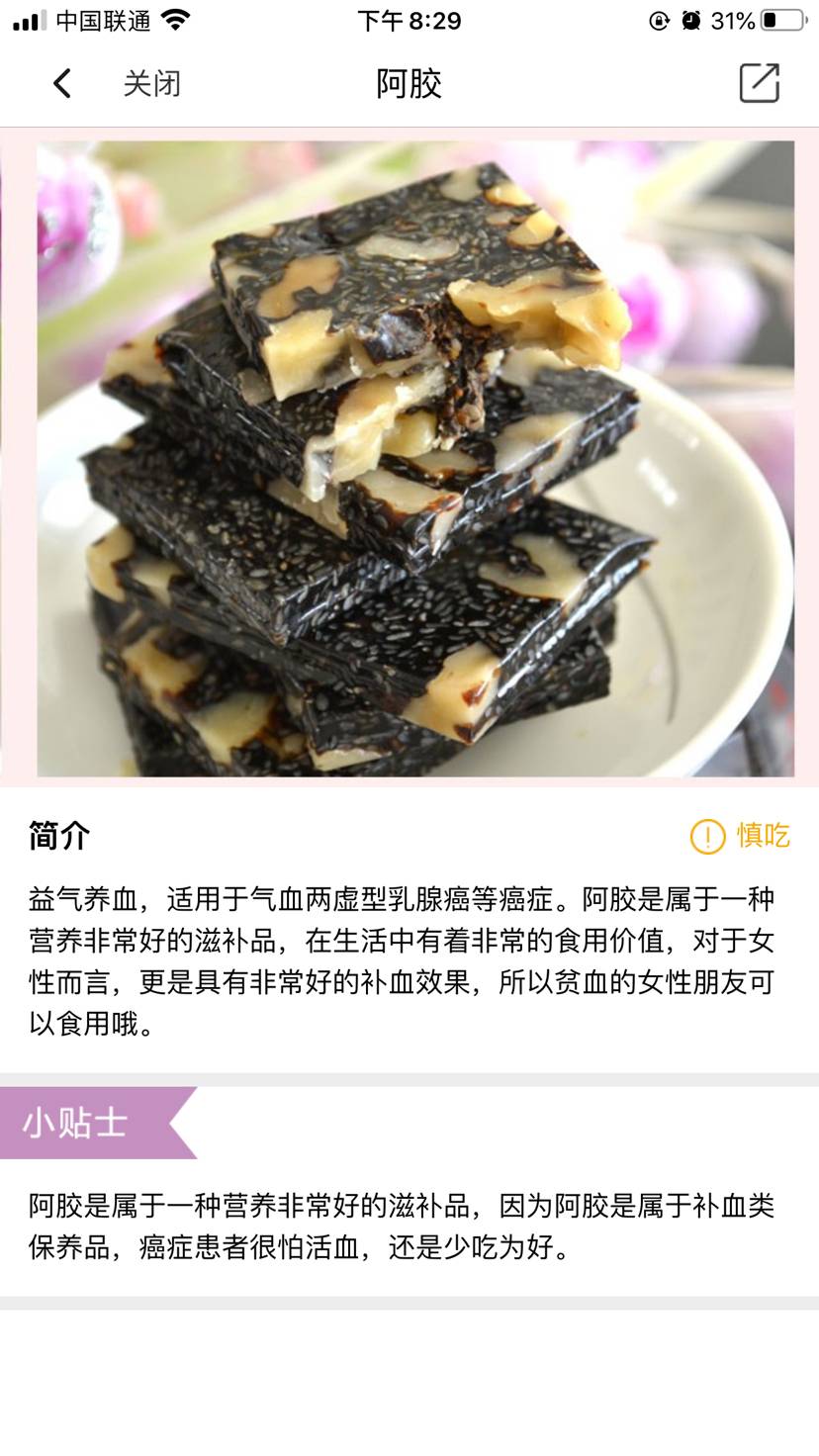Share this 阿胶 page
The width and height of the screenshot is (819, 1456).
tap(759, 83)
